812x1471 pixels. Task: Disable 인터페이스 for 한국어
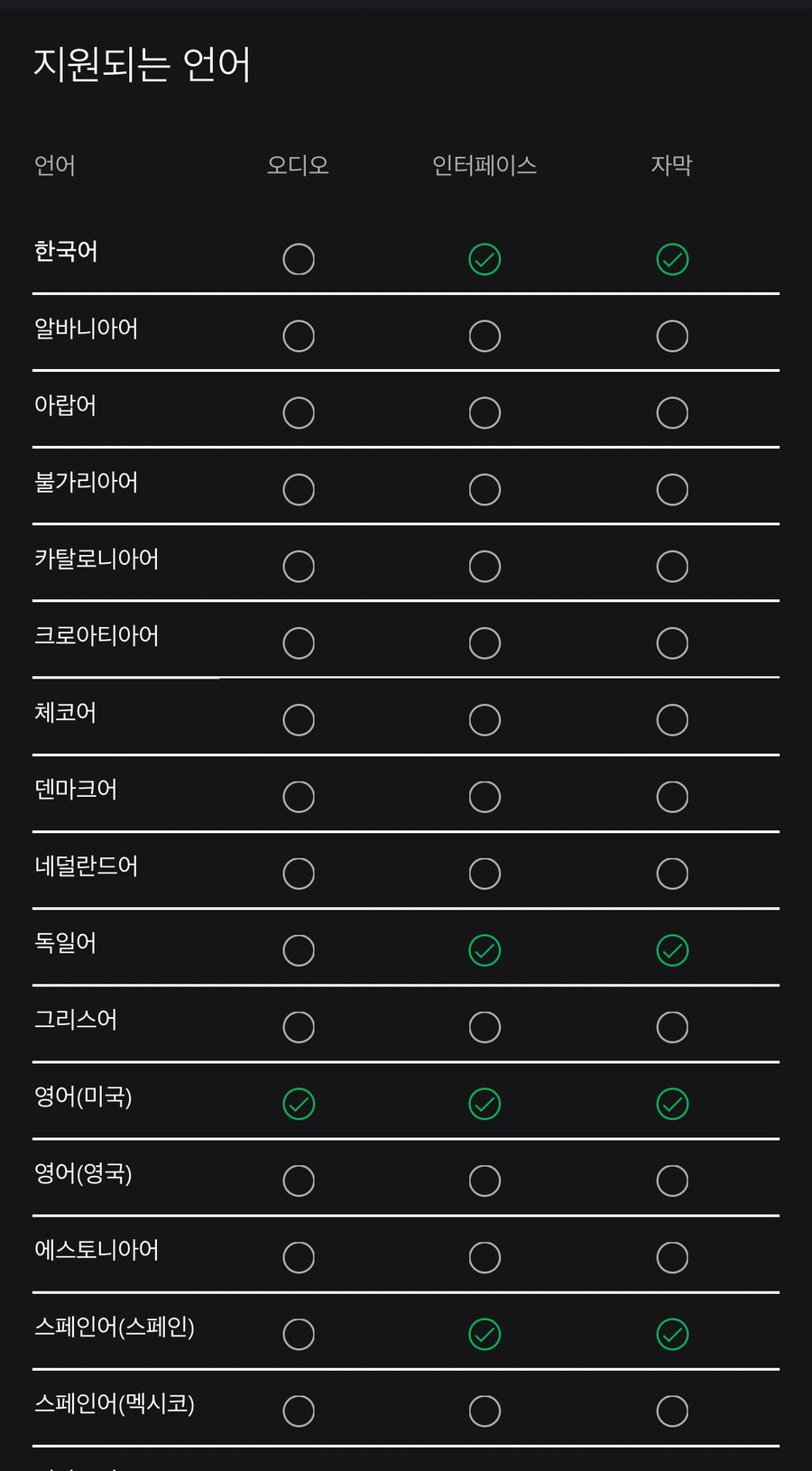[x=484, y=259]
